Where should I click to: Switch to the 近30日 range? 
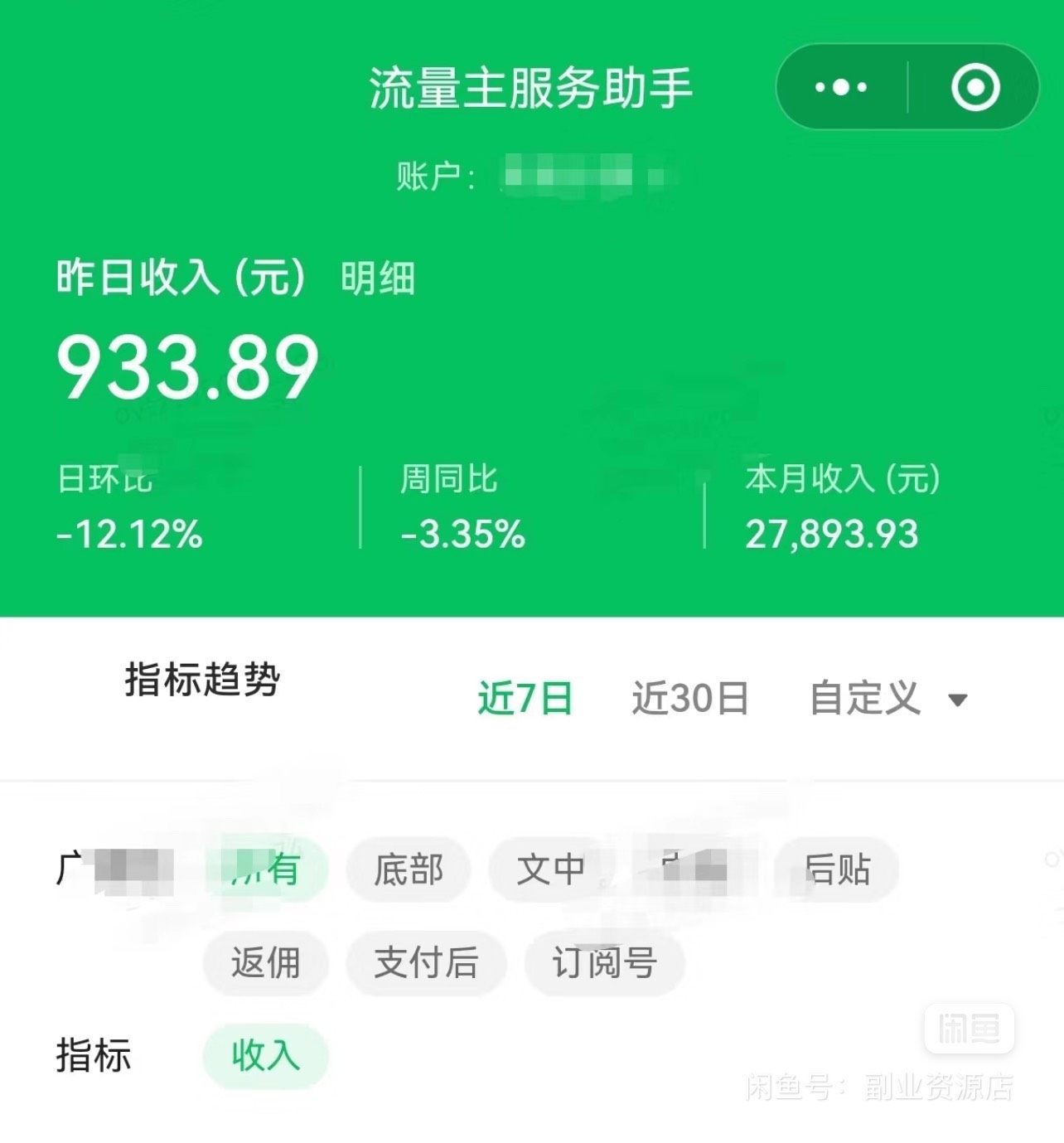pos(690,698)
